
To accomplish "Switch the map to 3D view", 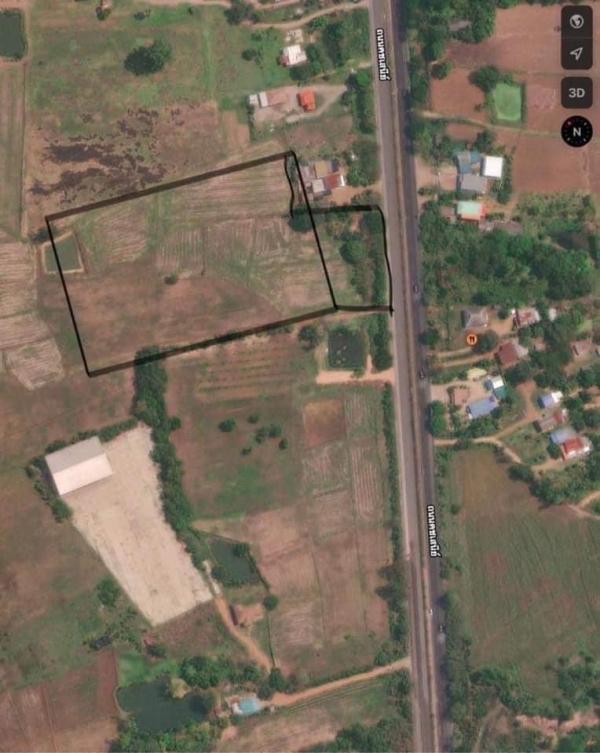I will tap(576, 93).
